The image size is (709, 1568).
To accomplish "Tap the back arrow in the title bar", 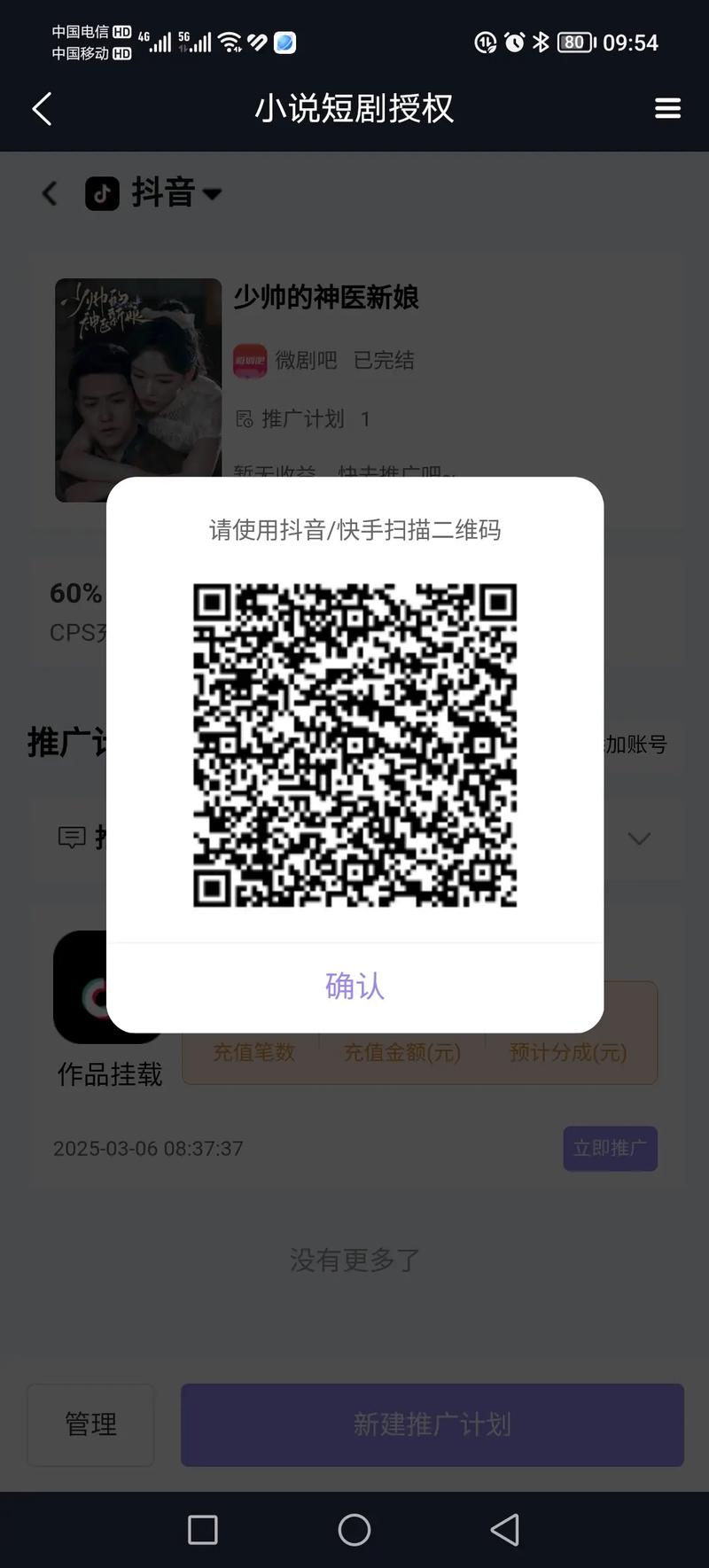I will click(41, 107).
